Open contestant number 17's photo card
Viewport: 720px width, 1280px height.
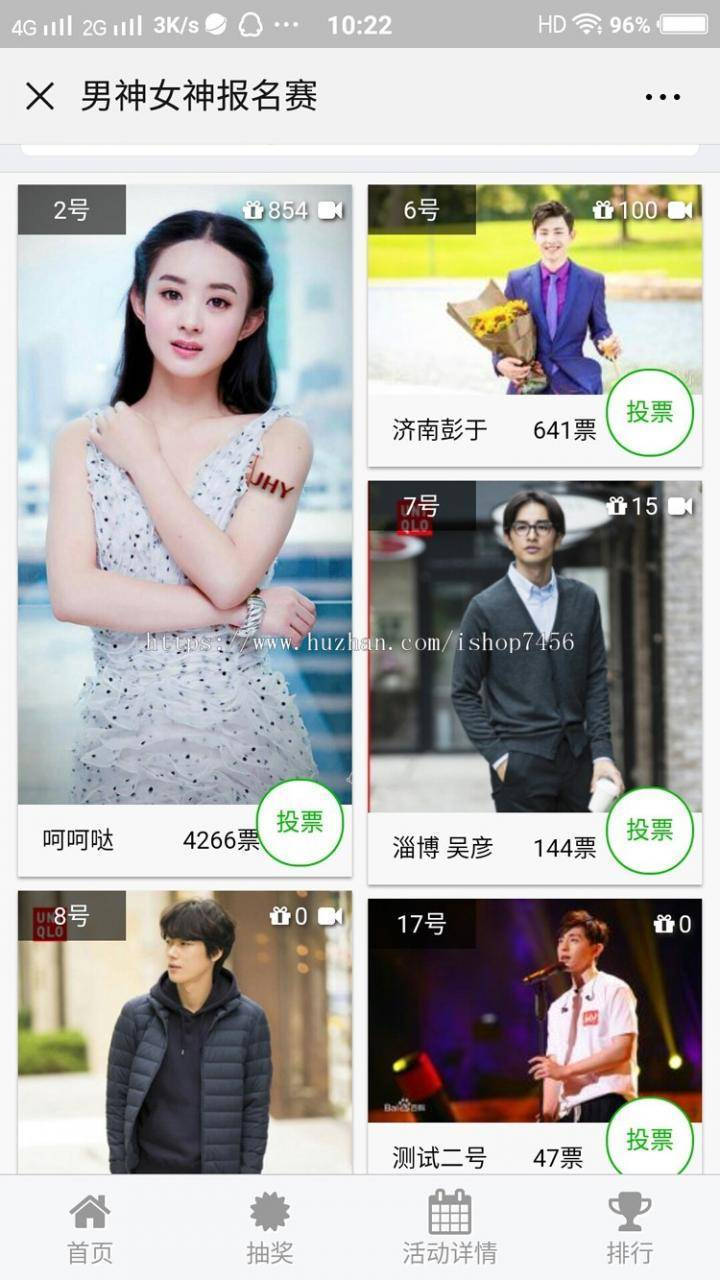(x=535, y=1010)
